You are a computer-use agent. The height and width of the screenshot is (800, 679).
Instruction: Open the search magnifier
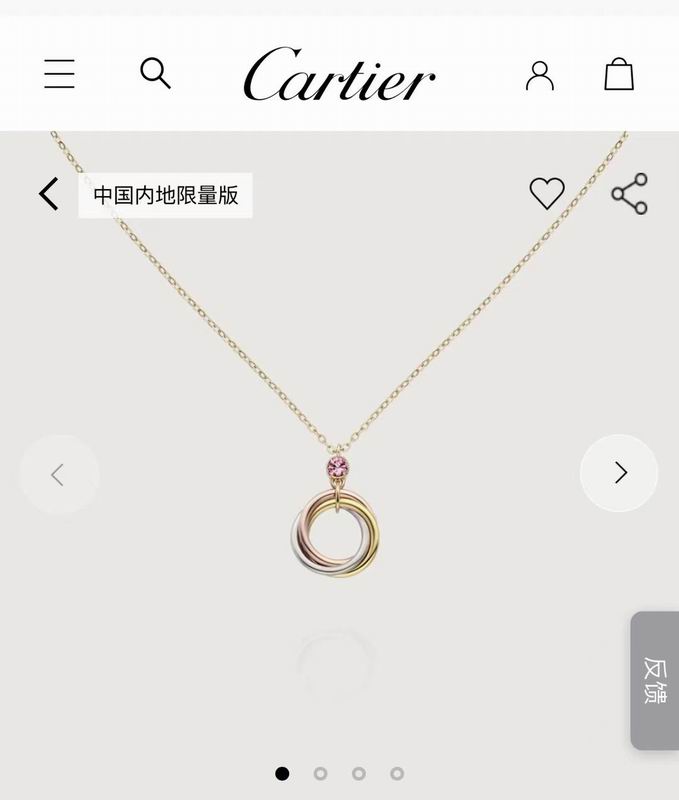tap(155, 73)
